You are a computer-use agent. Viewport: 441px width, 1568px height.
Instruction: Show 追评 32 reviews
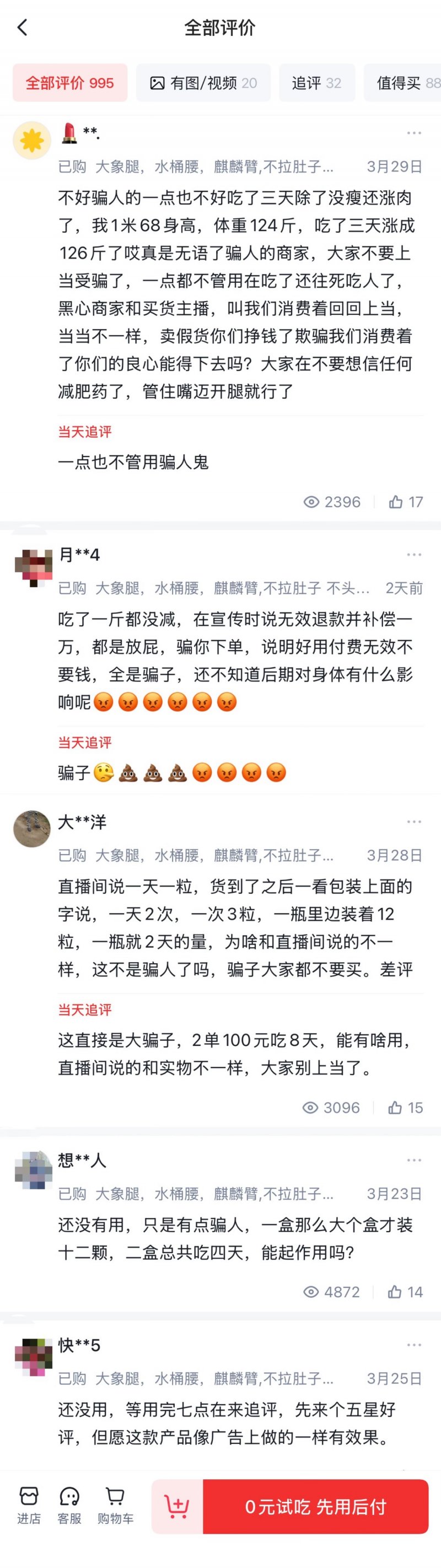pos(316,83)
